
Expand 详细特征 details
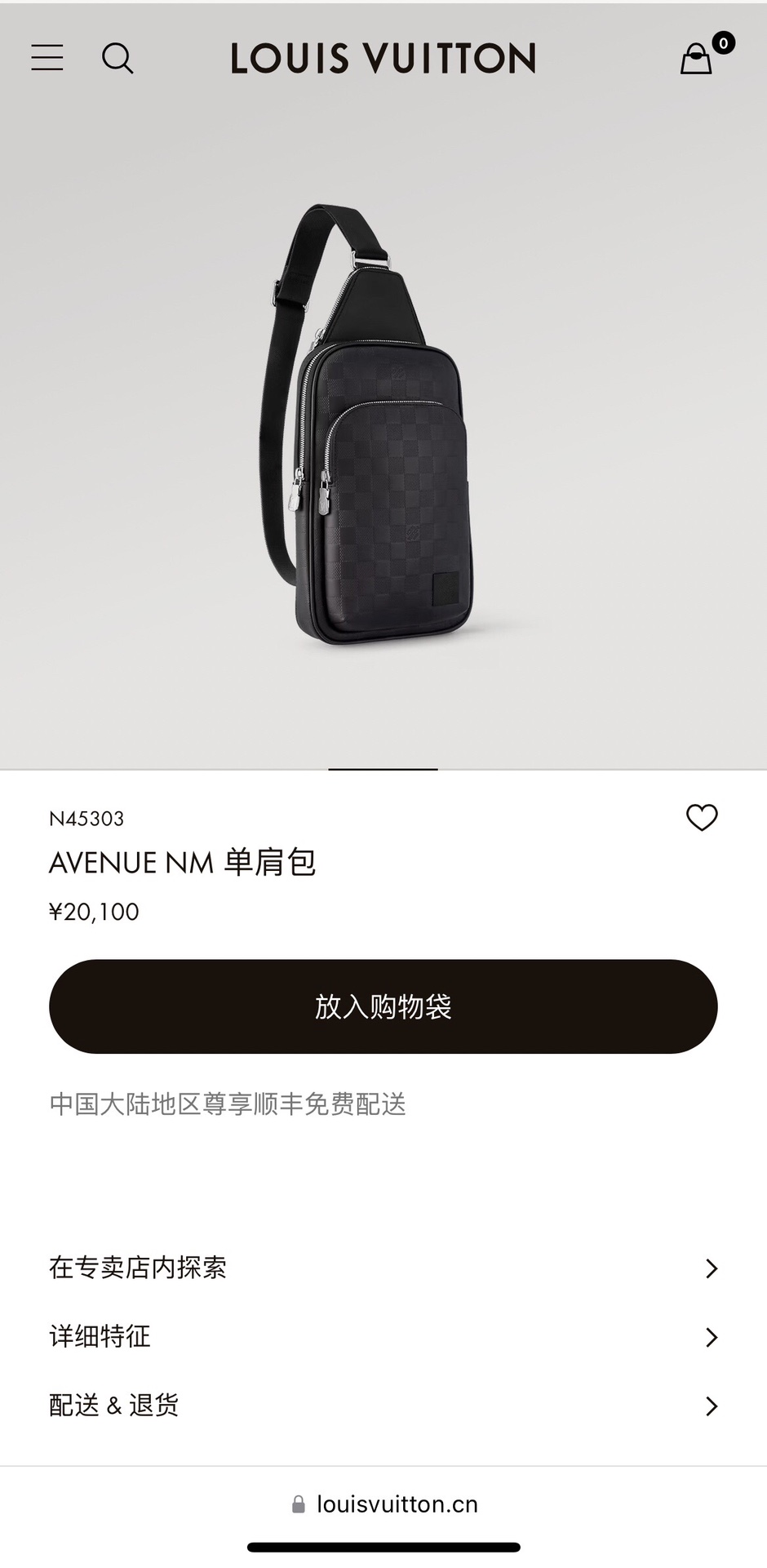pyautogui.click(x=383, y=1336)
